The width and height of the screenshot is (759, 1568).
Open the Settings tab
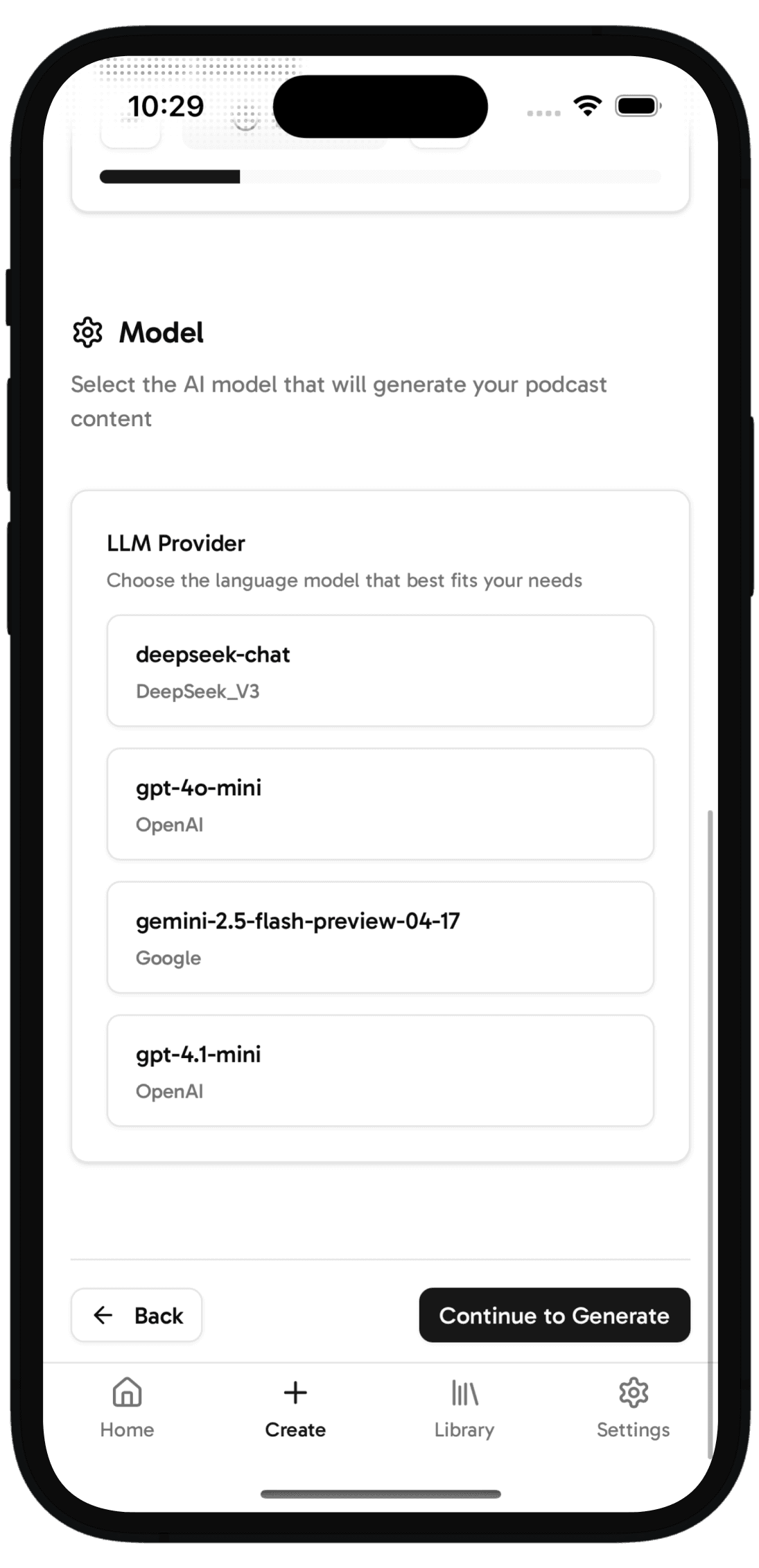coord(633,1408)
